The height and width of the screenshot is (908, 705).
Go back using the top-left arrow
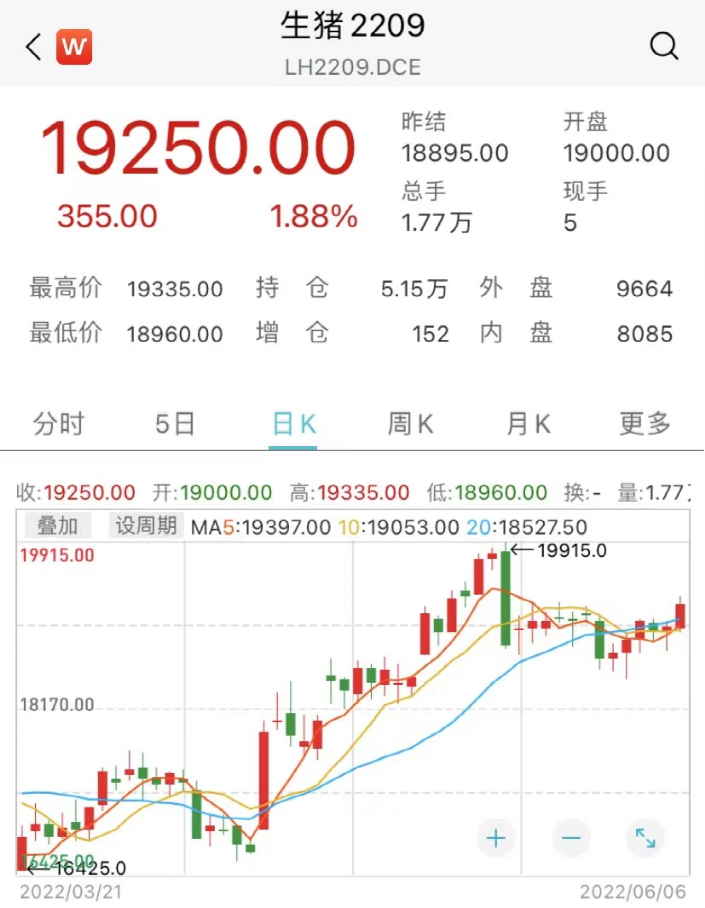pyautogui.click(x=34, y=46)
